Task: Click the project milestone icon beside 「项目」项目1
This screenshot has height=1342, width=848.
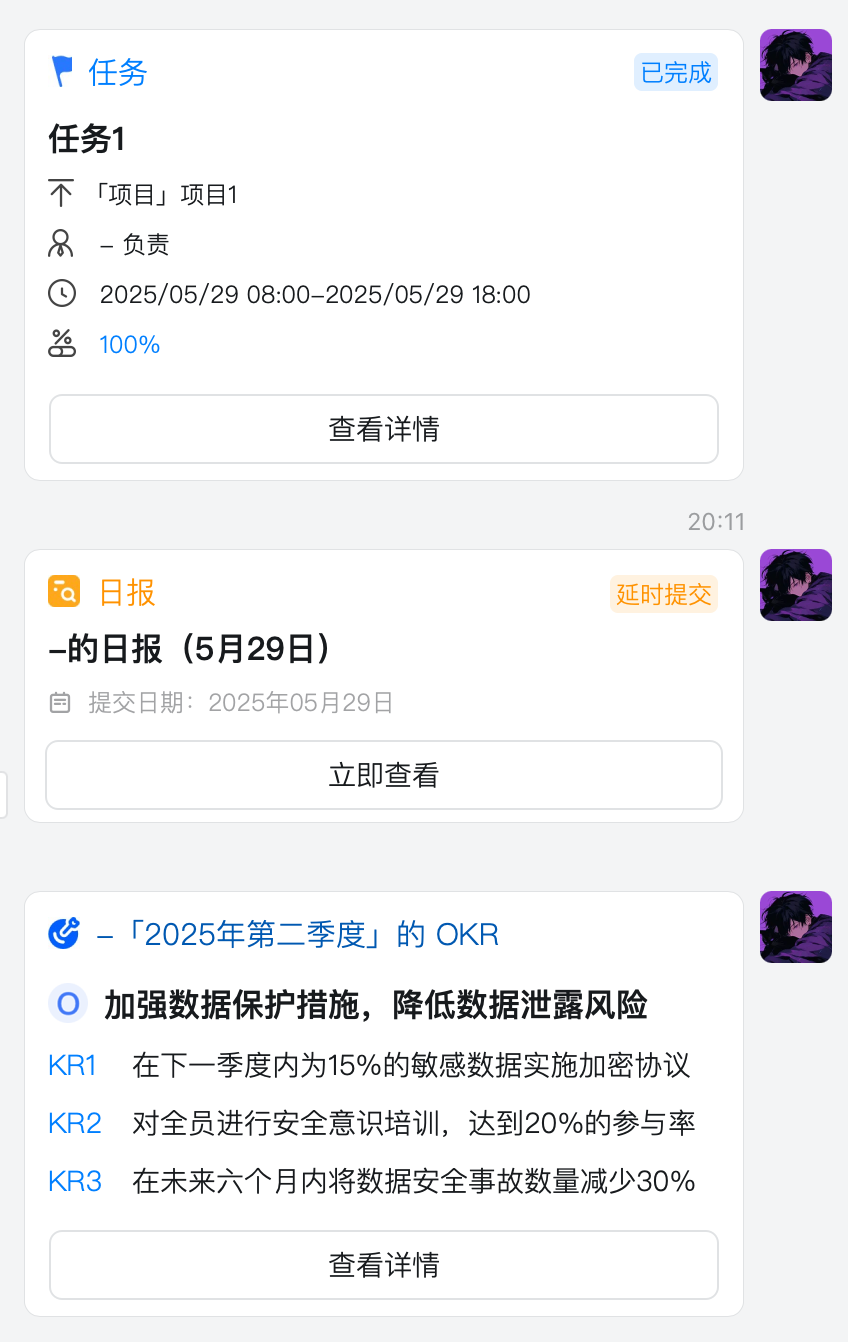Action: [x=62, y=194]
